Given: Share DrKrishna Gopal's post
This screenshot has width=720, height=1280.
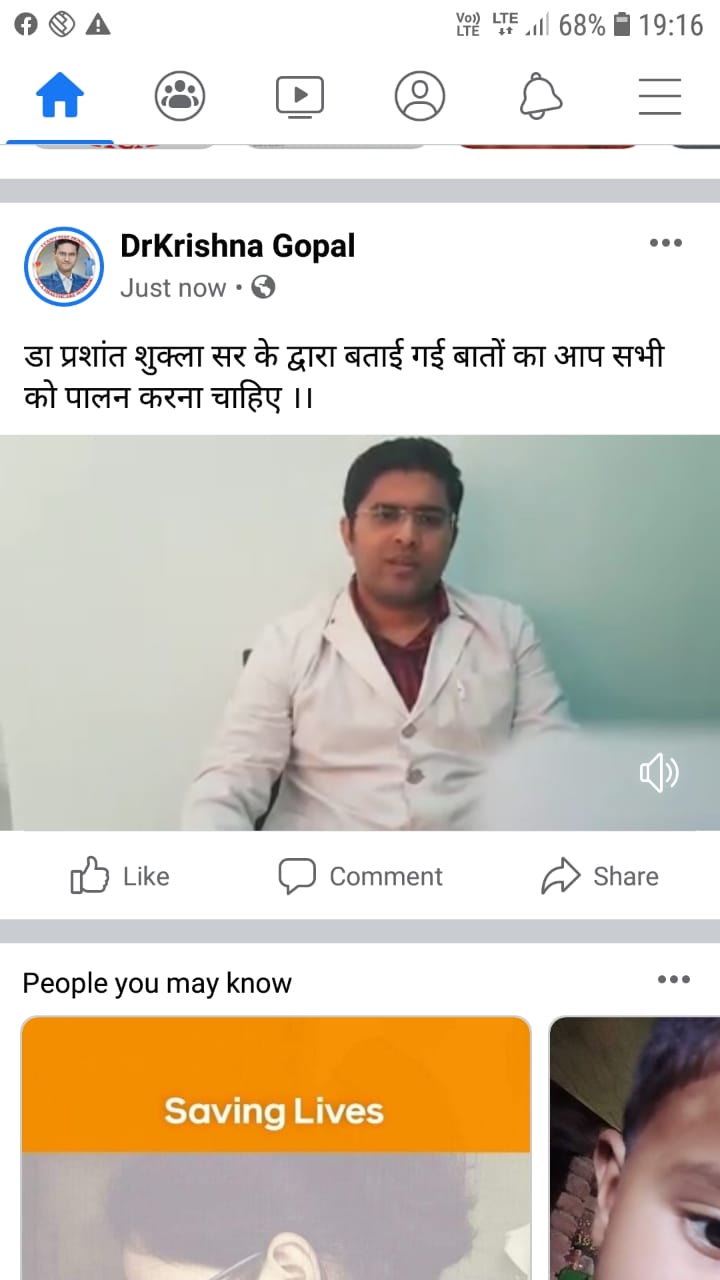Looking at the screenshot, I should tap(600, 877).
